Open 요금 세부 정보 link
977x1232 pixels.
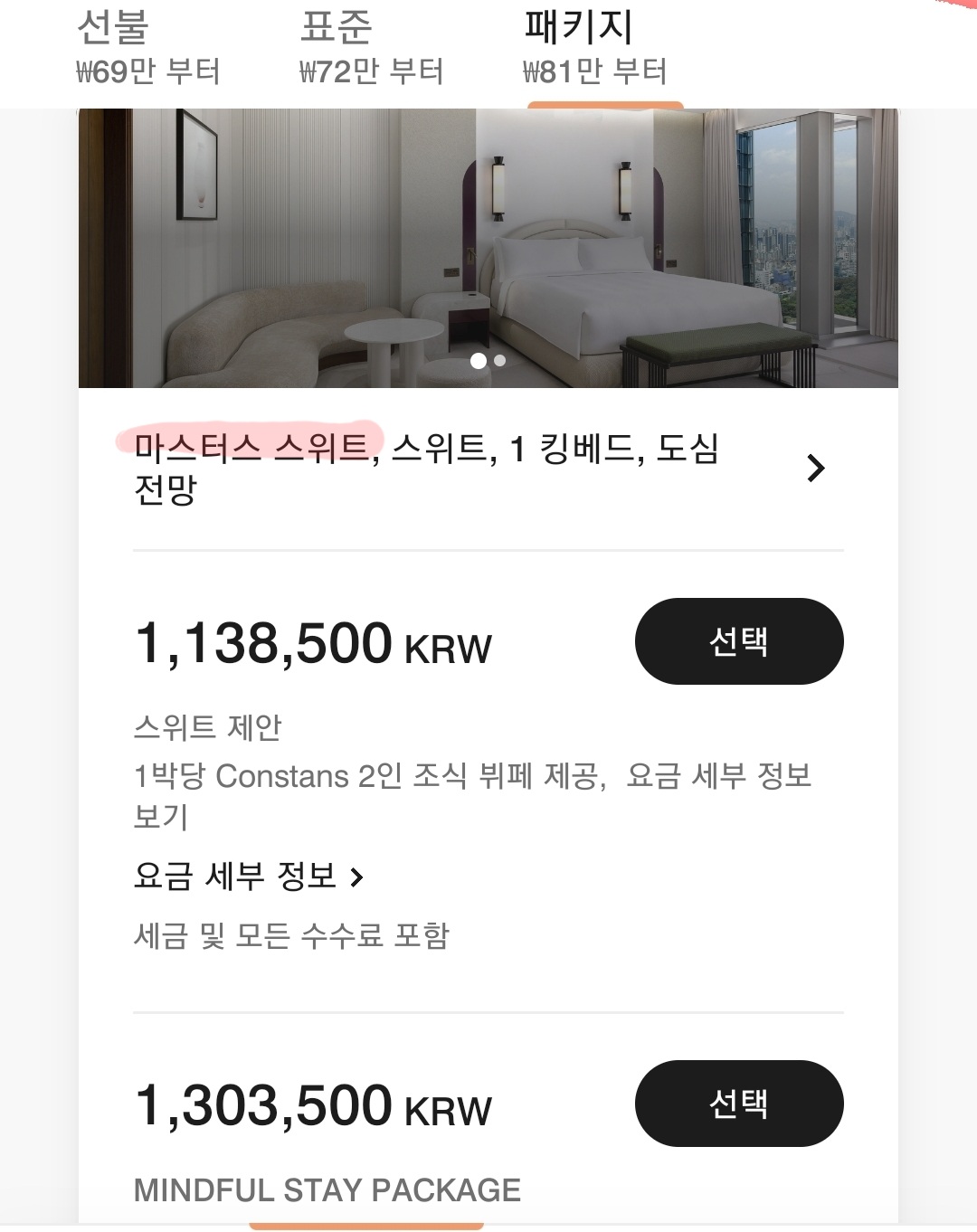click(x=249, y=876)
